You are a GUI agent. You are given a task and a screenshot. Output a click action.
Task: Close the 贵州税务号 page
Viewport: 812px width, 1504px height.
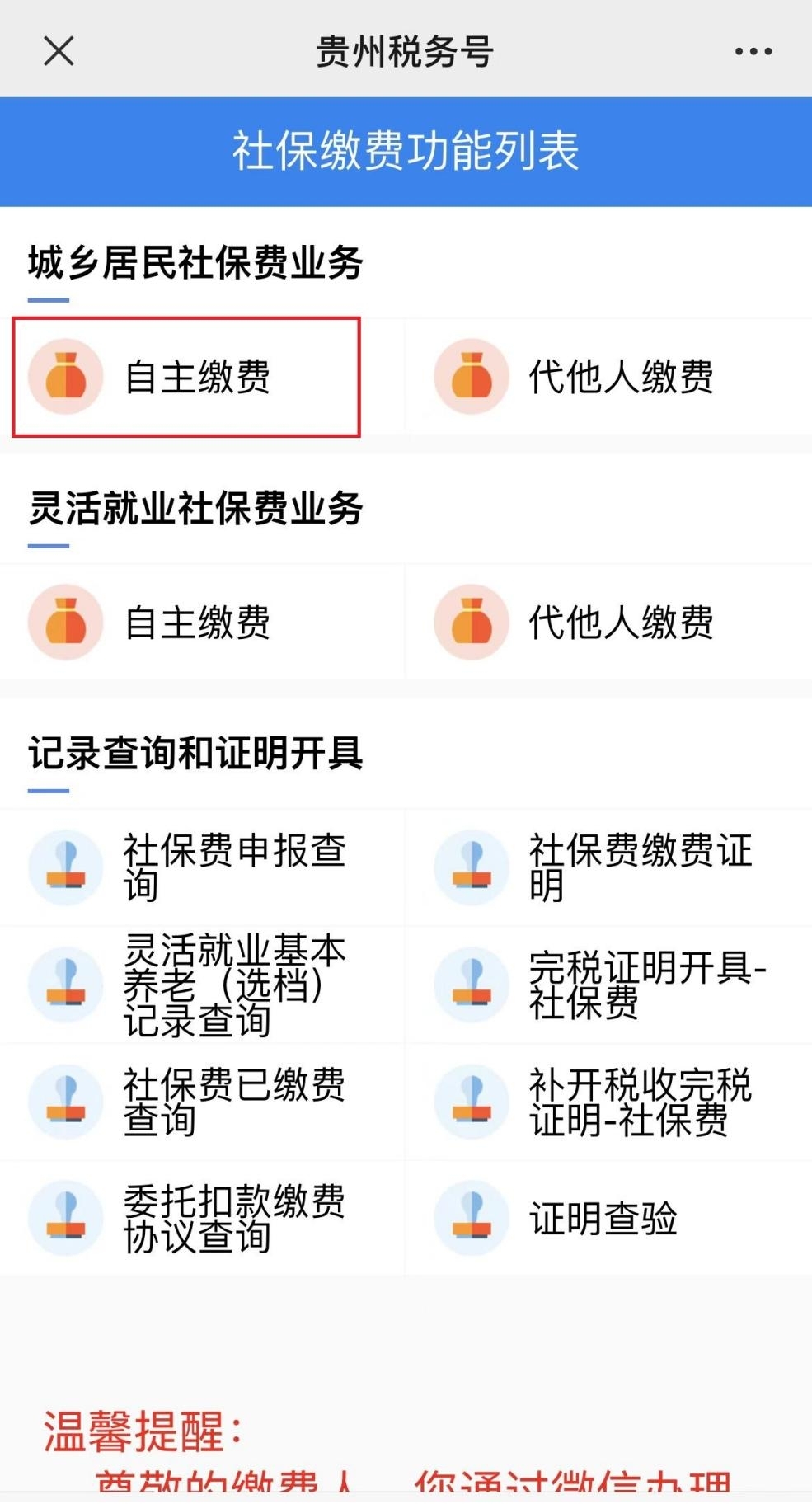[59, 51]
